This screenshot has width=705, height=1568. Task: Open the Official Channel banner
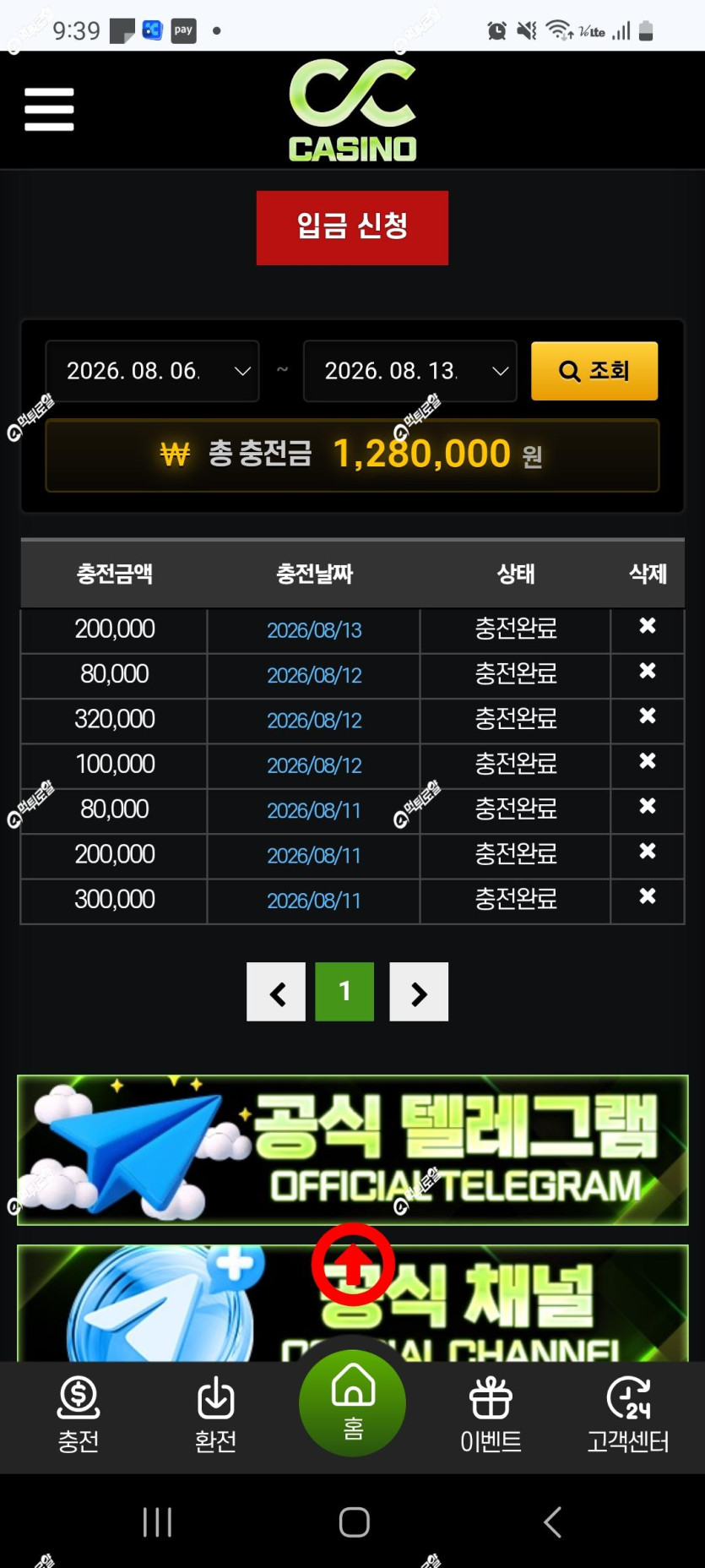coord(352,1303)
